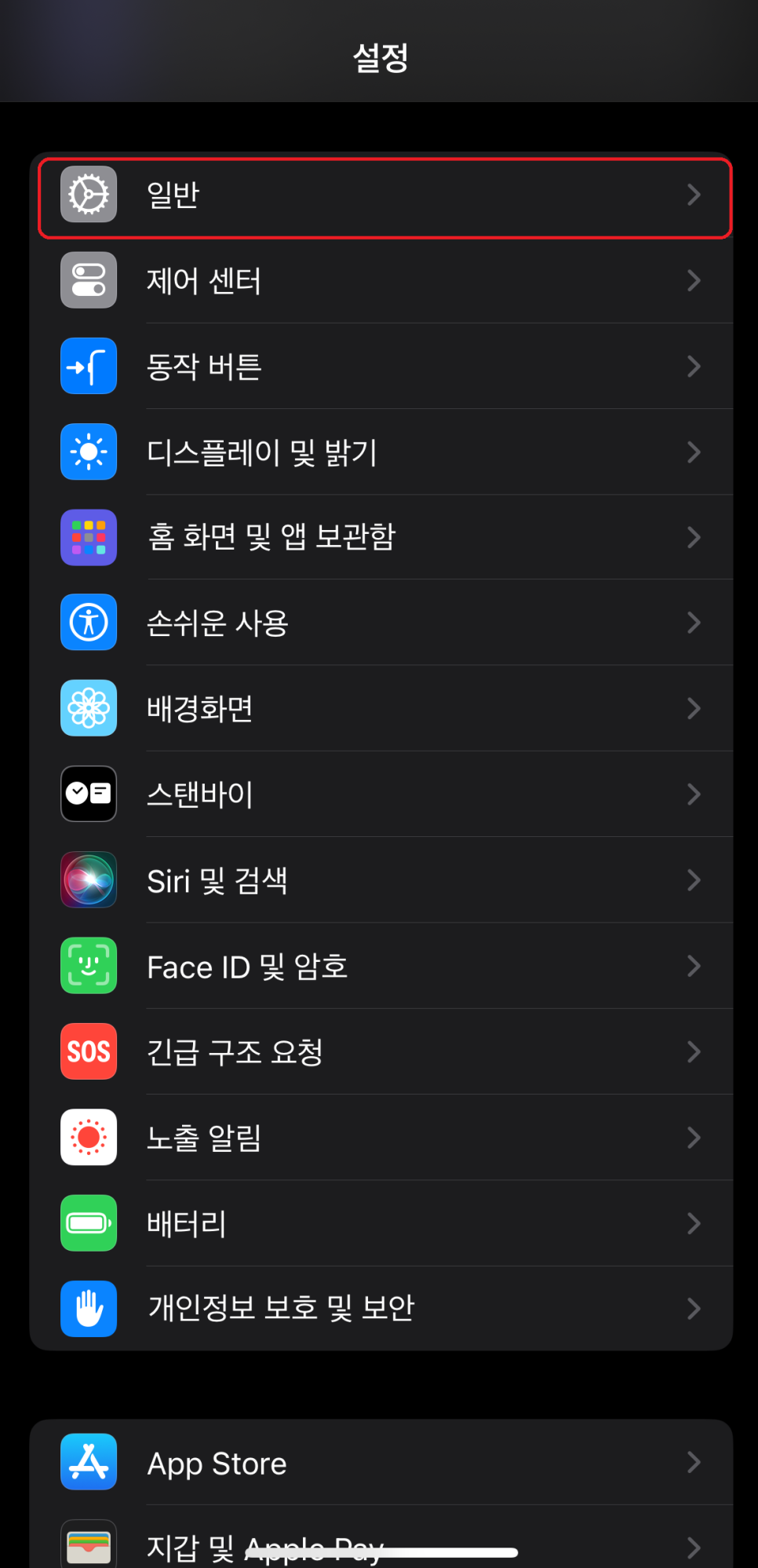Select 홈 화면 및 앱 보관함

pos(381,537)
